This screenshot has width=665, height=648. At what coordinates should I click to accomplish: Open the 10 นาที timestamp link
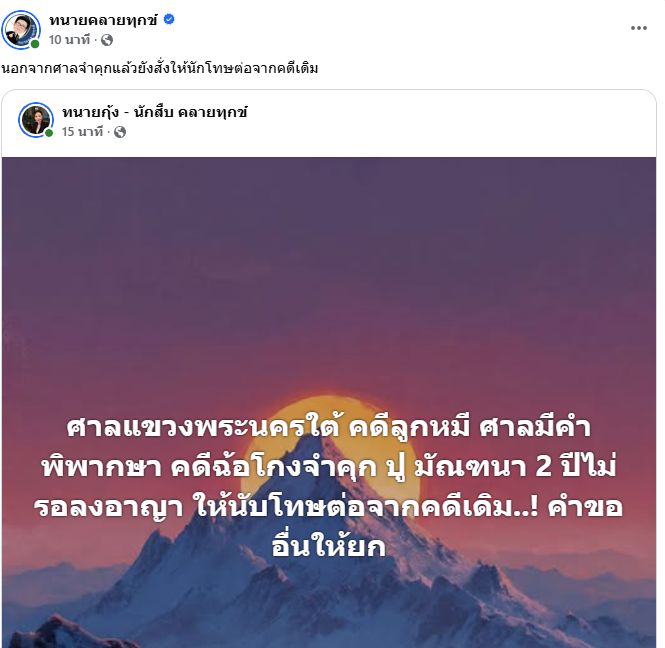(x=69, y=40)
